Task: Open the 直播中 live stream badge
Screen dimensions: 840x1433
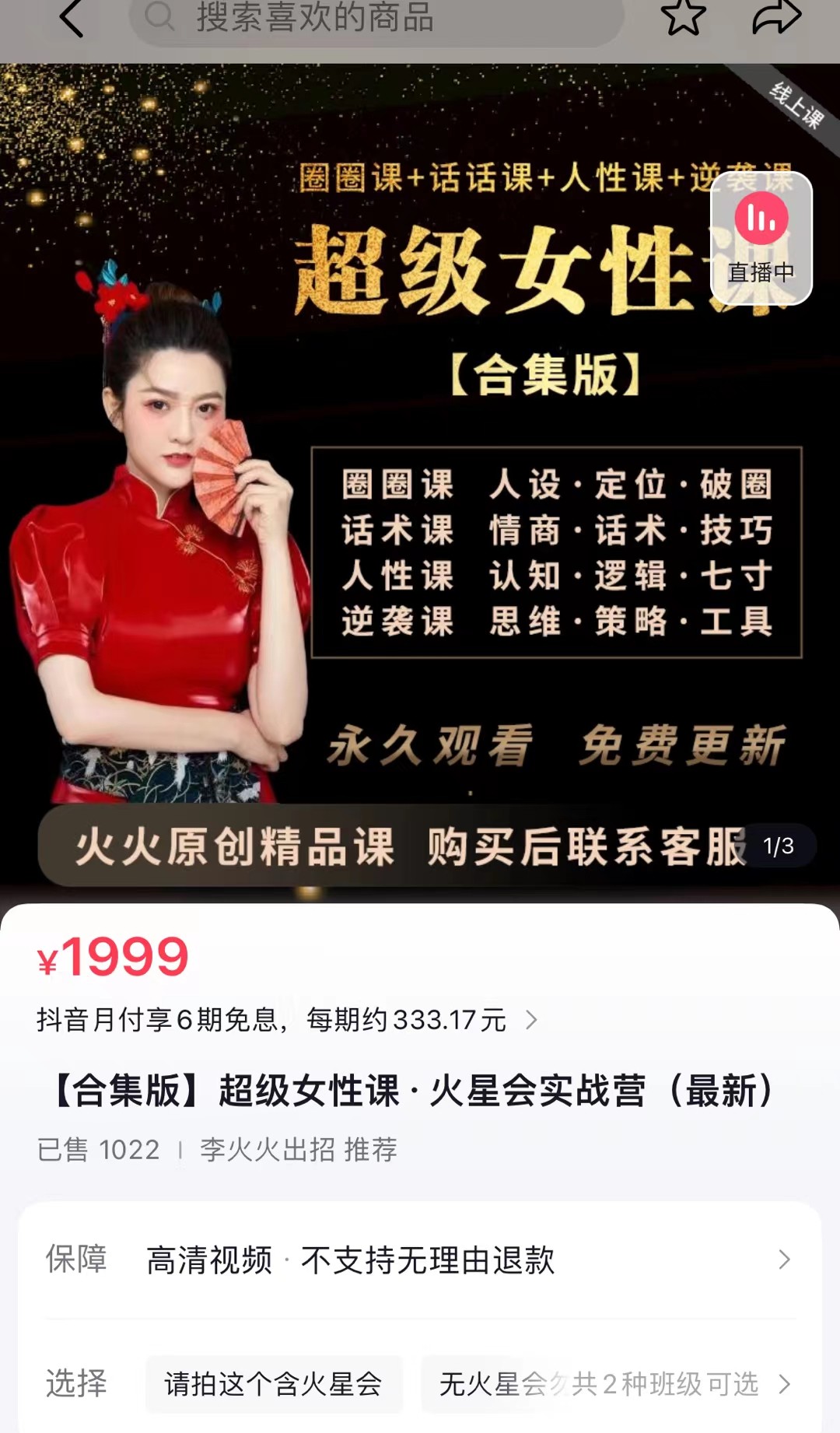Action: click(761, 239)
